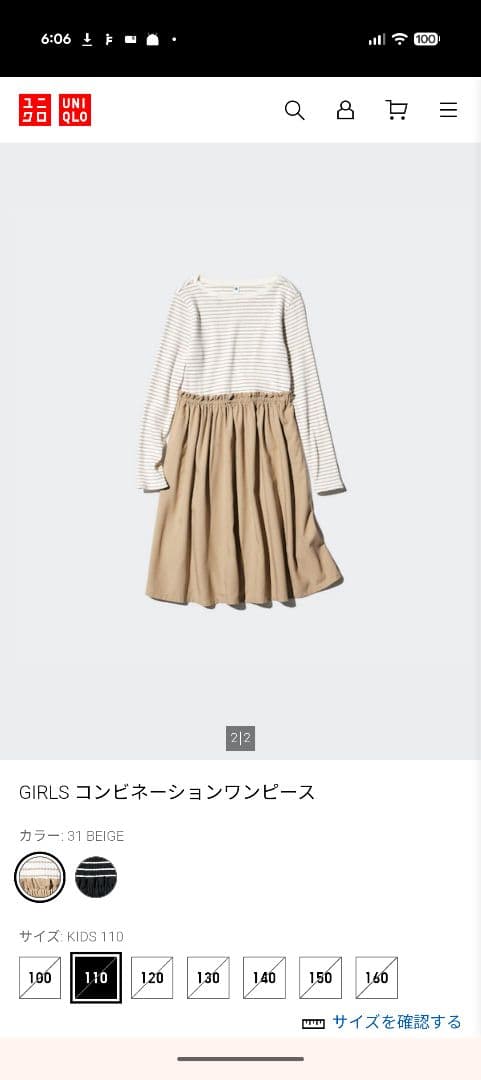Choose size 120
Viewport: 481px width, 1080px height.
click(x=152, y=977)
